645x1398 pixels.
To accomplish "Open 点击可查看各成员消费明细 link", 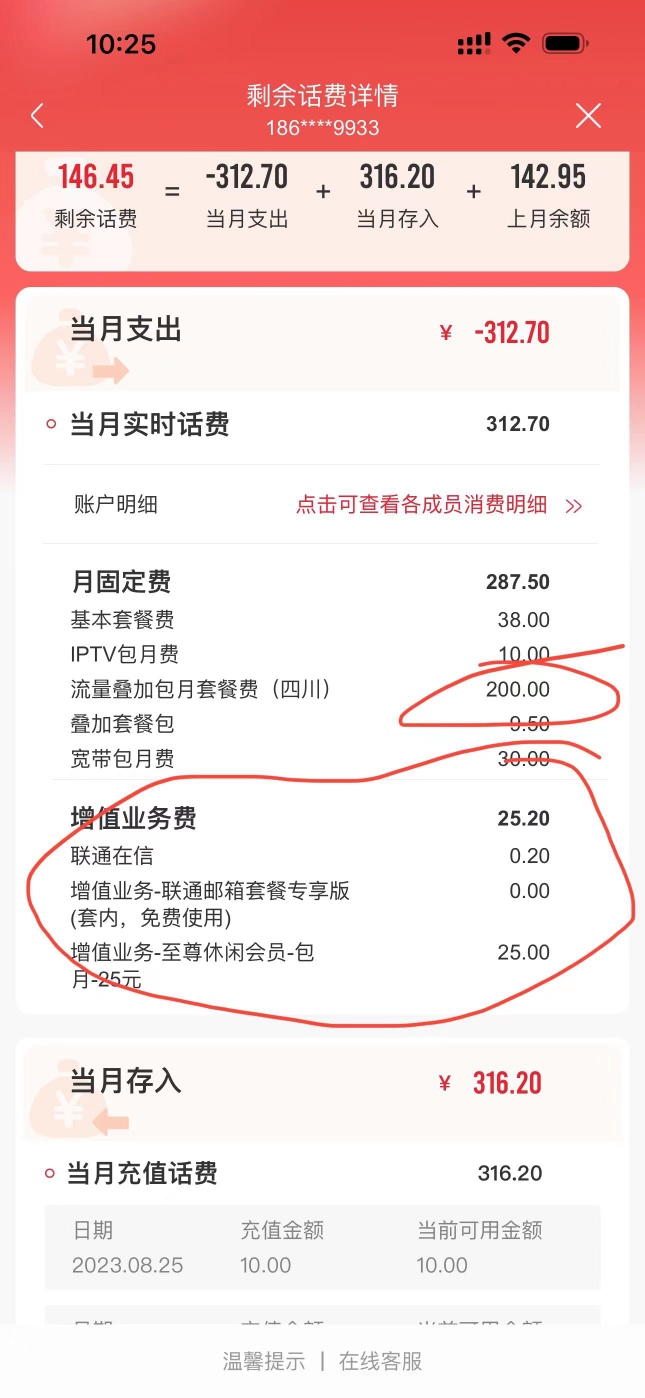I will coord(438,505).
